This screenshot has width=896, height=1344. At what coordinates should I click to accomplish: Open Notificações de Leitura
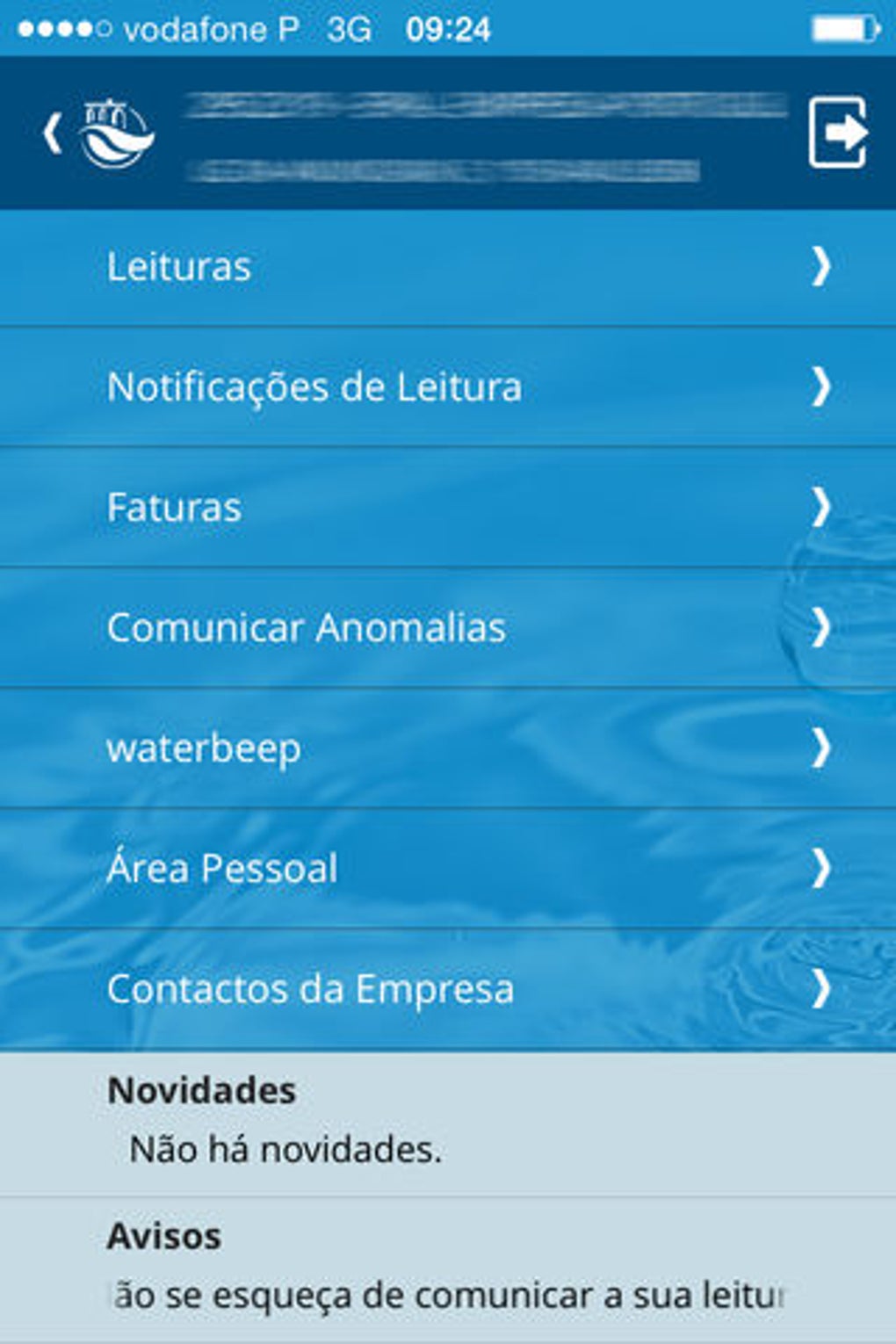[448, 387]
